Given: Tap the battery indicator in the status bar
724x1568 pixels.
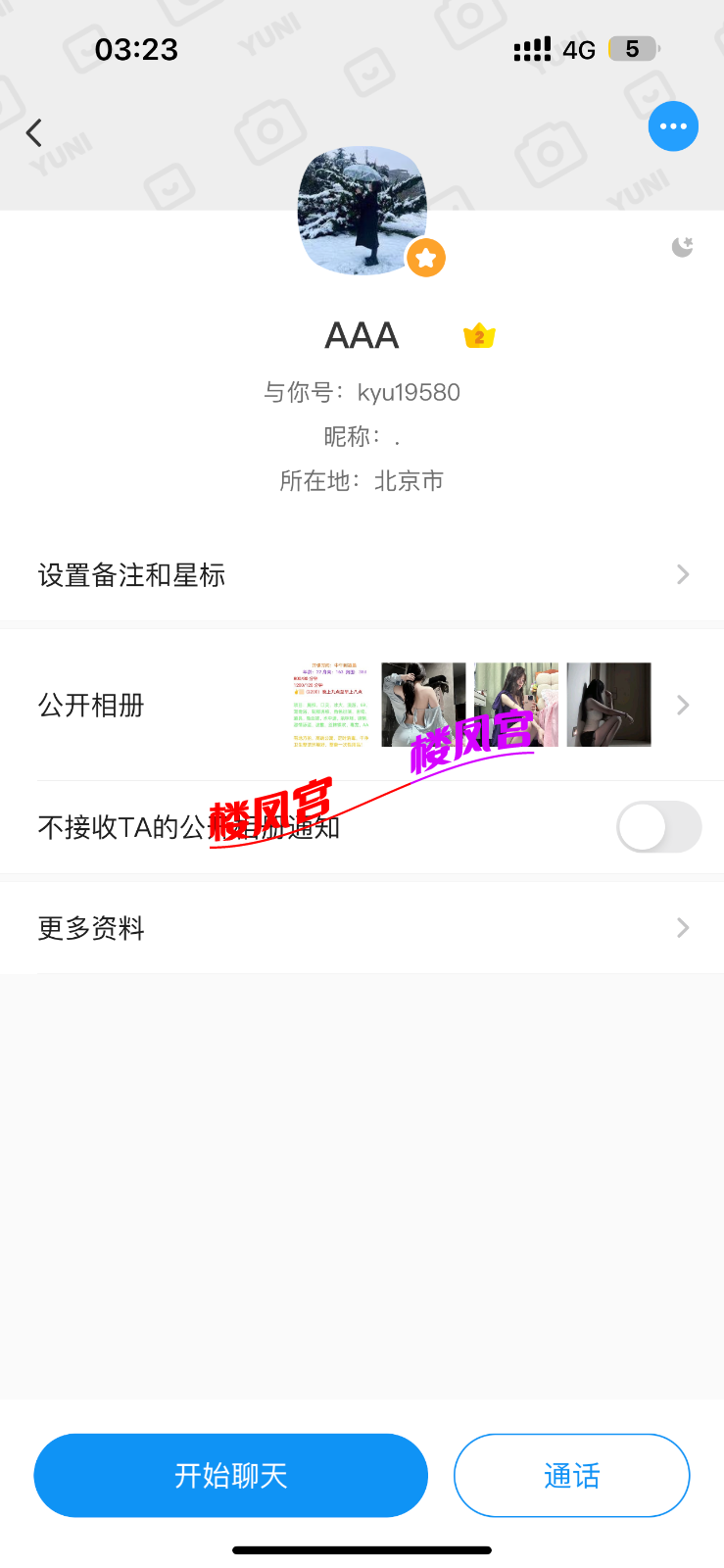Looking at the screenshot, I should (x=634, y=47).
